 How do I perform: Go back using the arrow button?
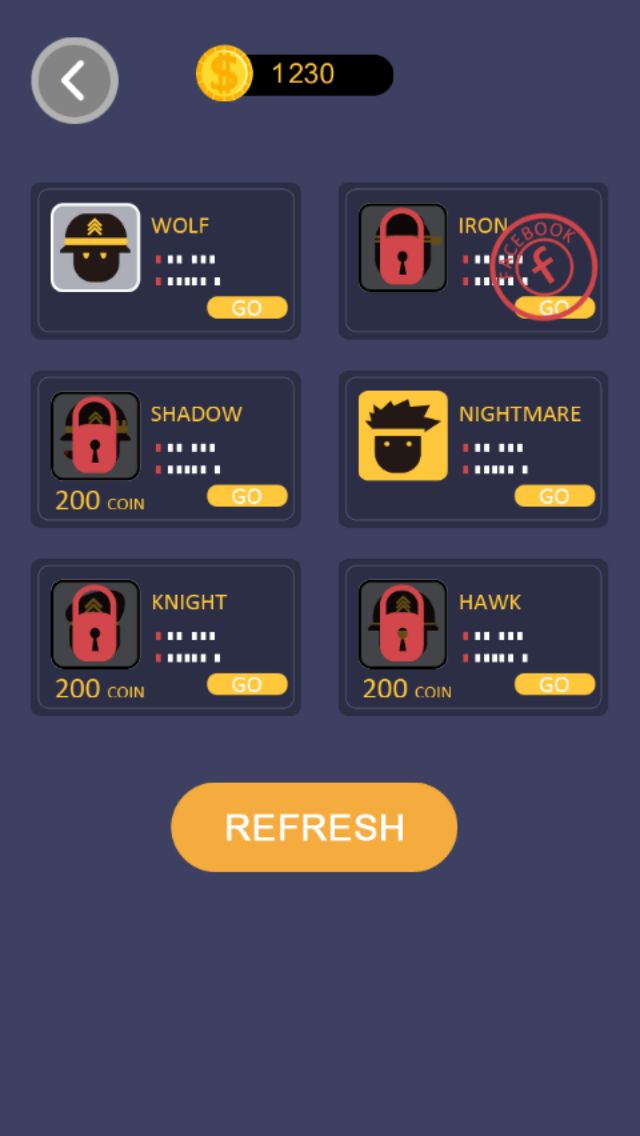click(x=75, y=80)
